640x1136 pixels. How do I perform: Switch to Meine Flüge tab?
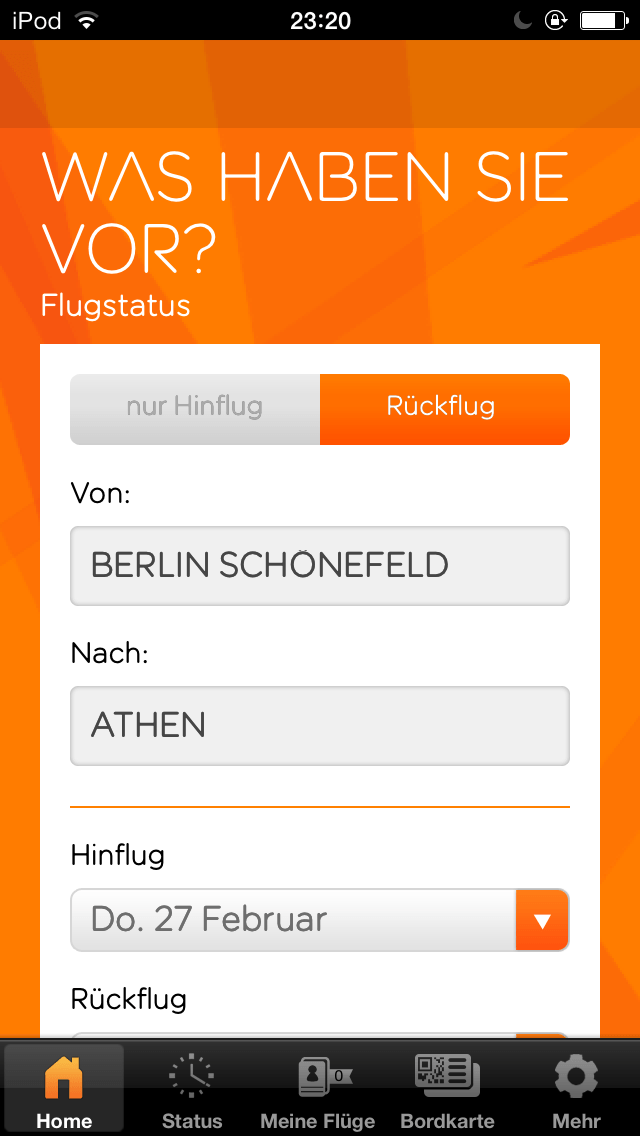coord(317,1089)
